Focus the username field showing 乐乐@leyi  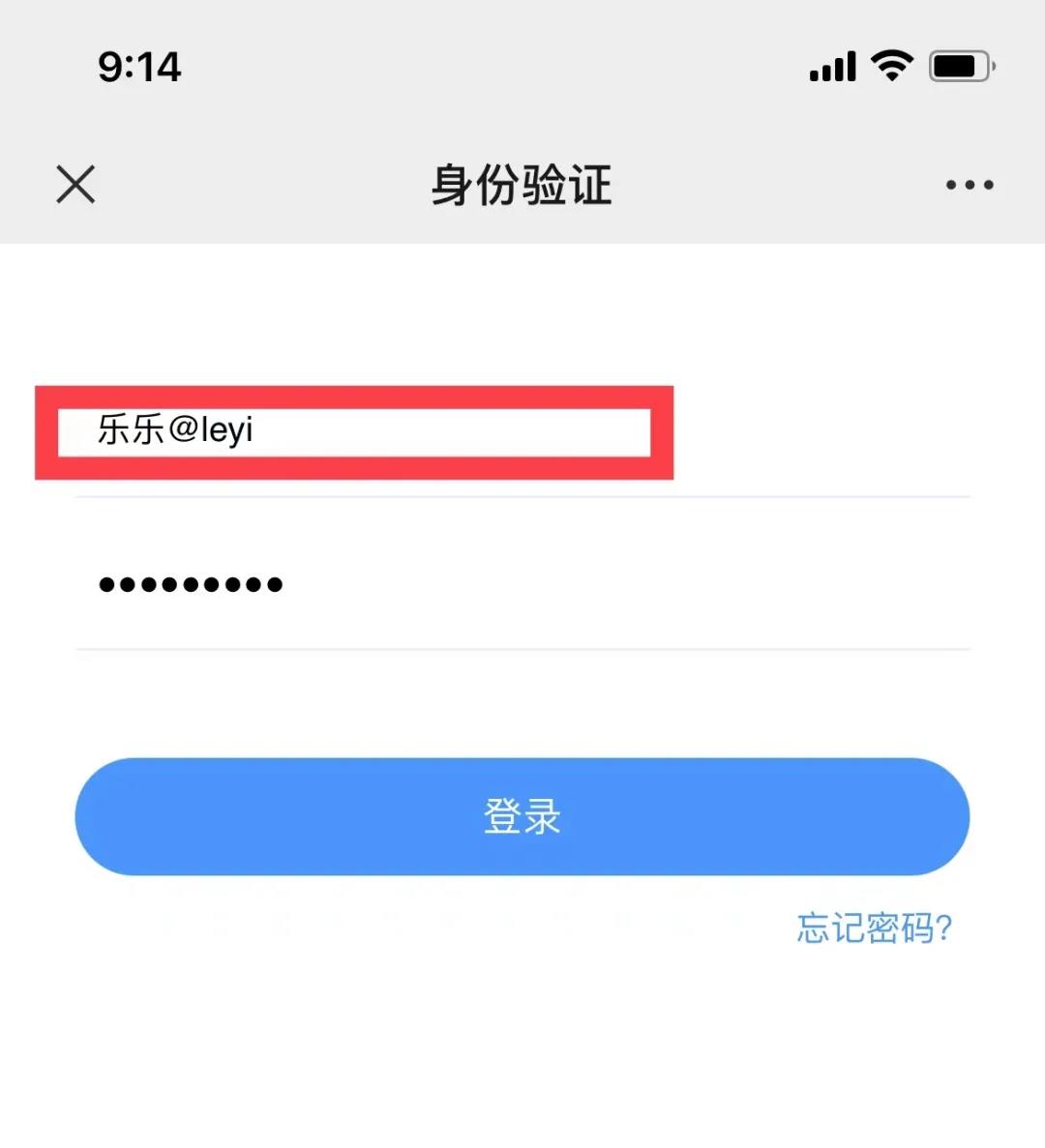[x=354, y=431]
